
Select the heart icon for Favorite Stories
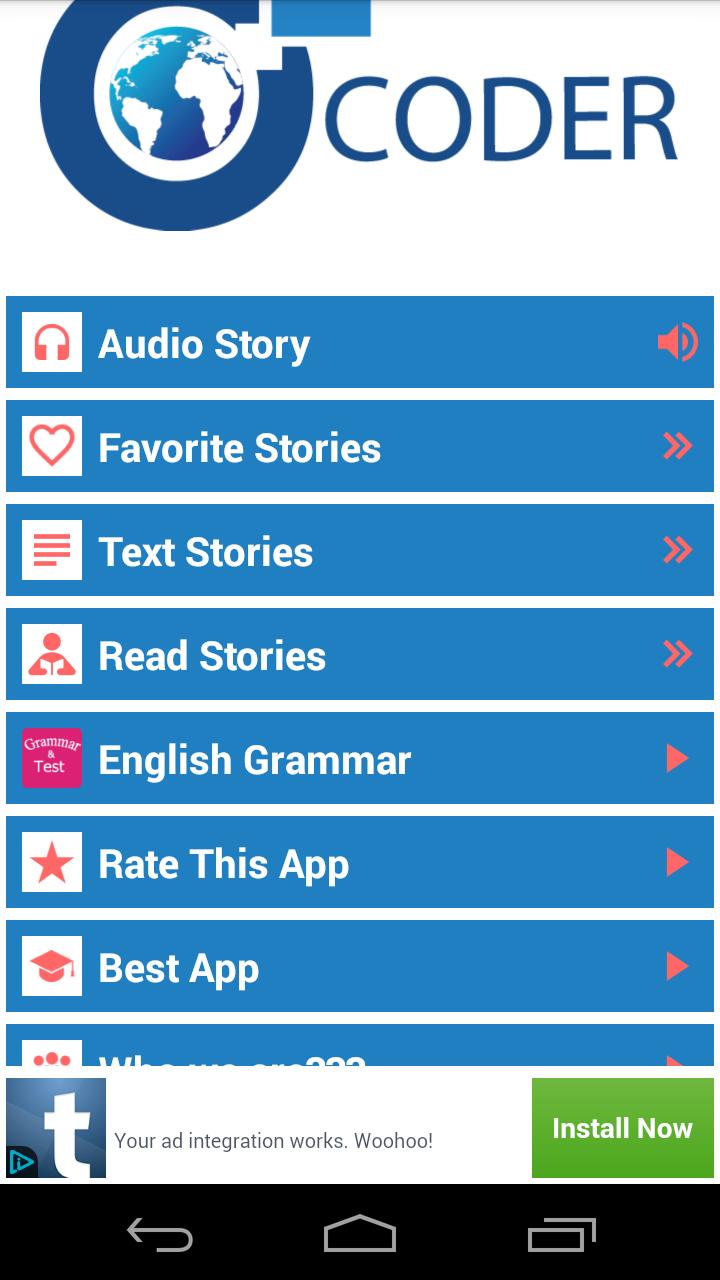point(52,446)
